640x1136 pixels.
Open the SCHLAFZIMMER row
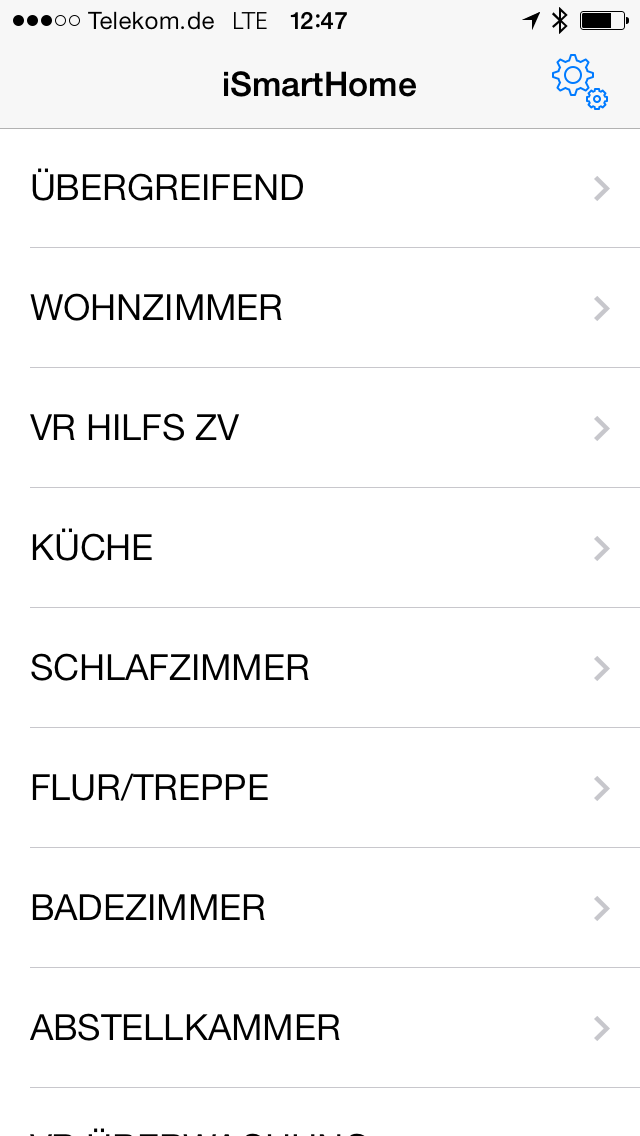point(320,668)
